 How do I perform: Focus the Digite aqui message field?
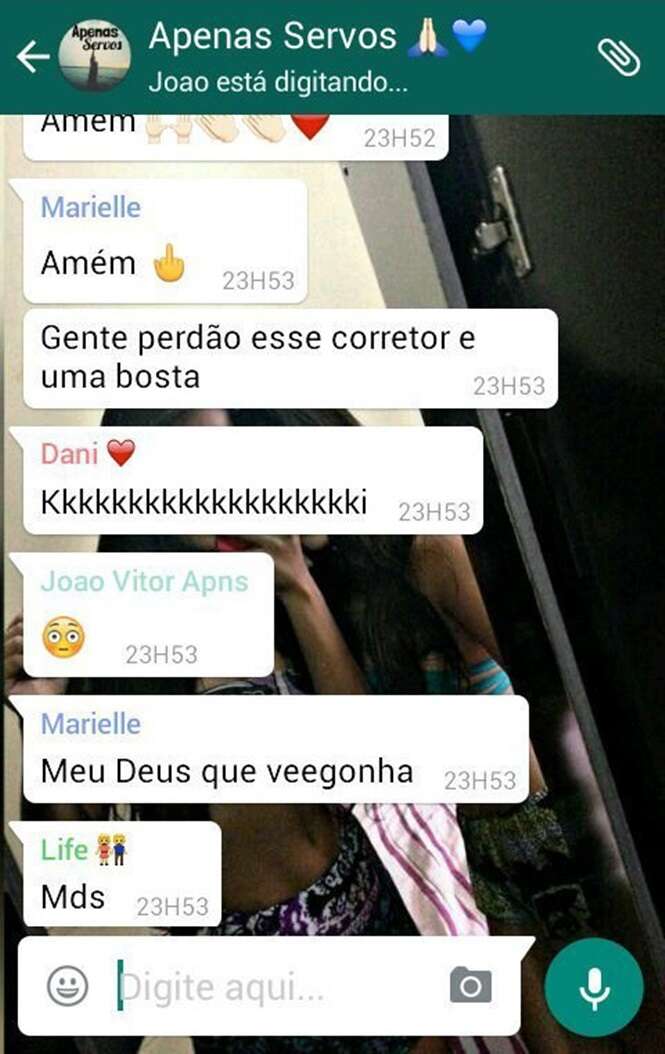(270, 987)
